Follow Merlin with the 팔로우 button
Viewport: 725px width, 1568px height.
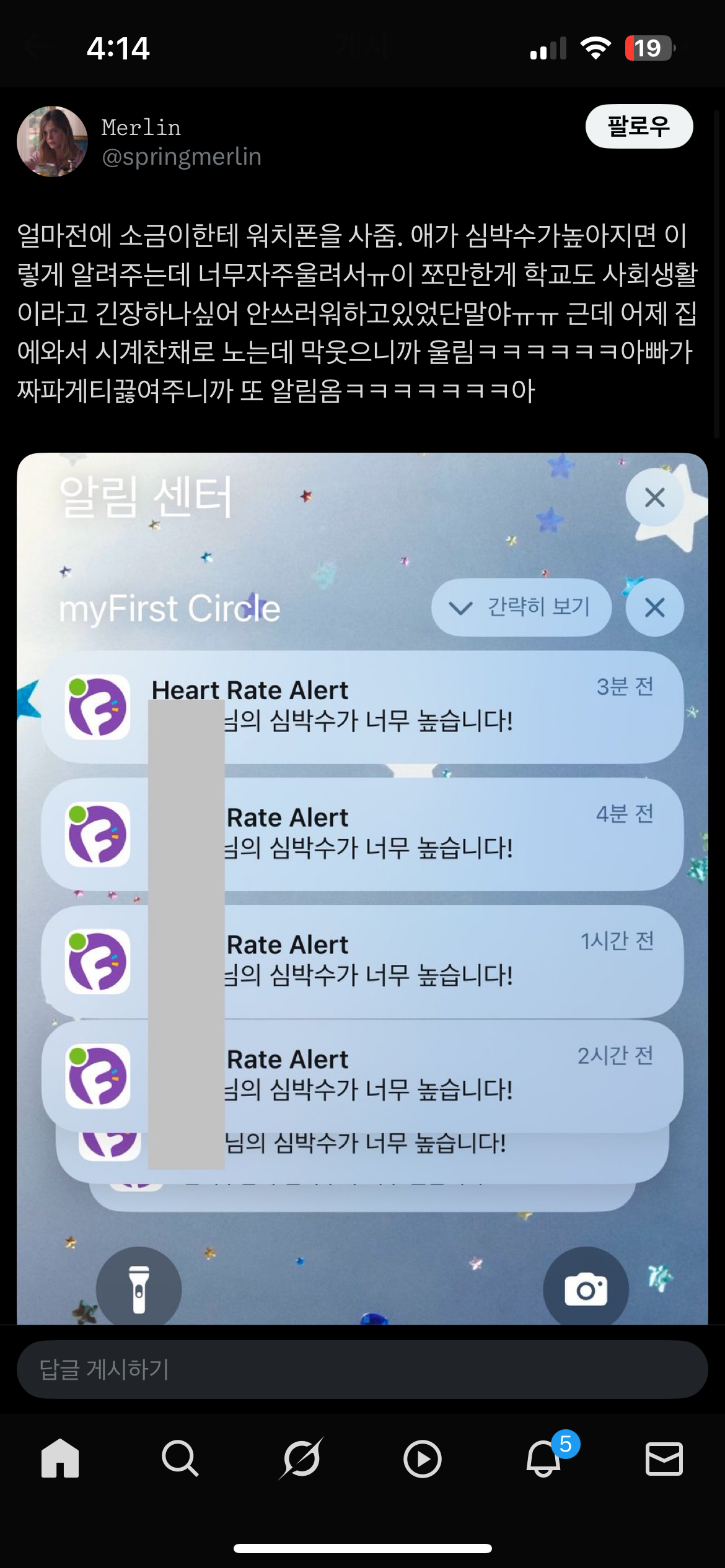[639, 126]
